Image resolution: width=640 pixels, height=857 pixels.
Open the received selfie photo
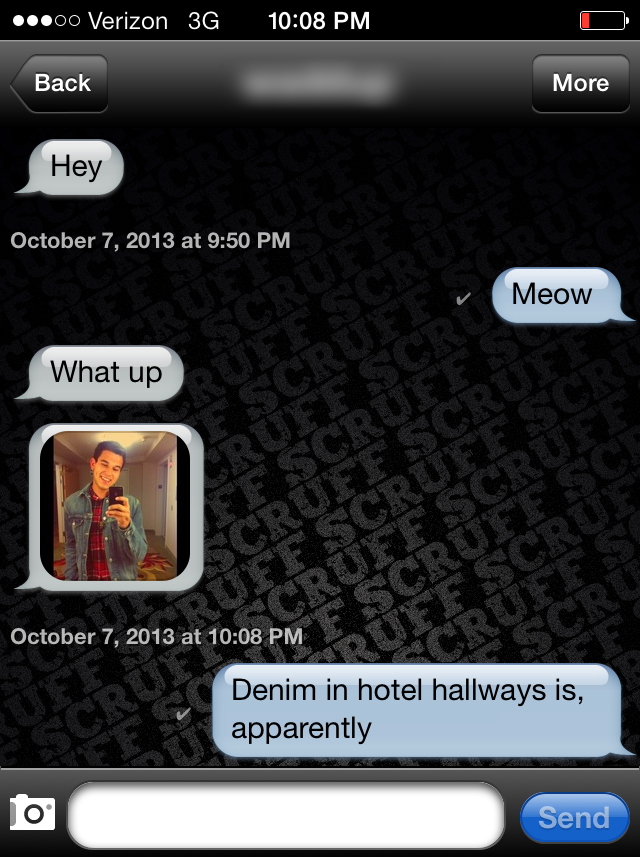[x=115, y=505]
